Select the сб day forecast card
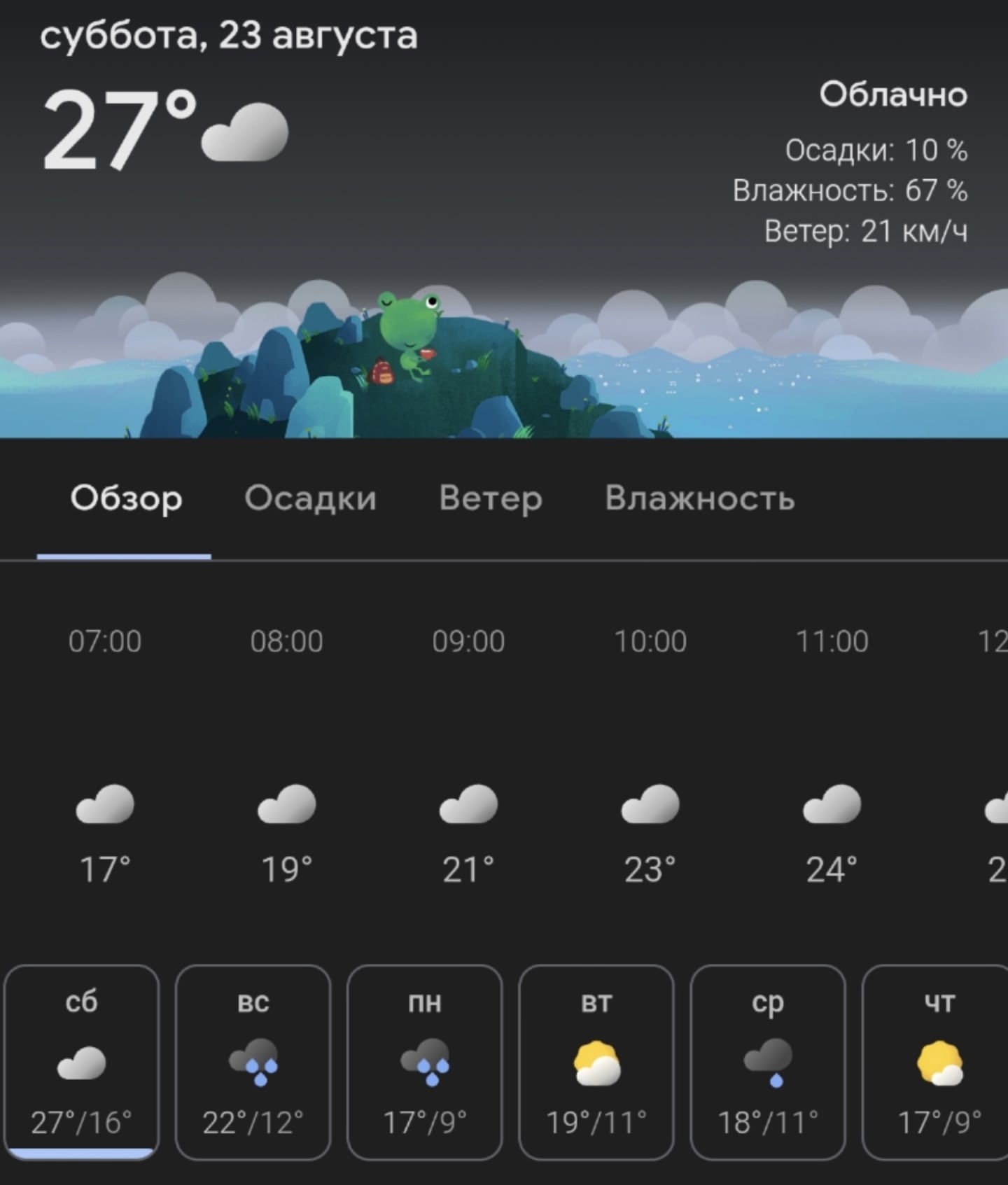The width and height of the screenshot is (1008, 1185). (81, 1063)
